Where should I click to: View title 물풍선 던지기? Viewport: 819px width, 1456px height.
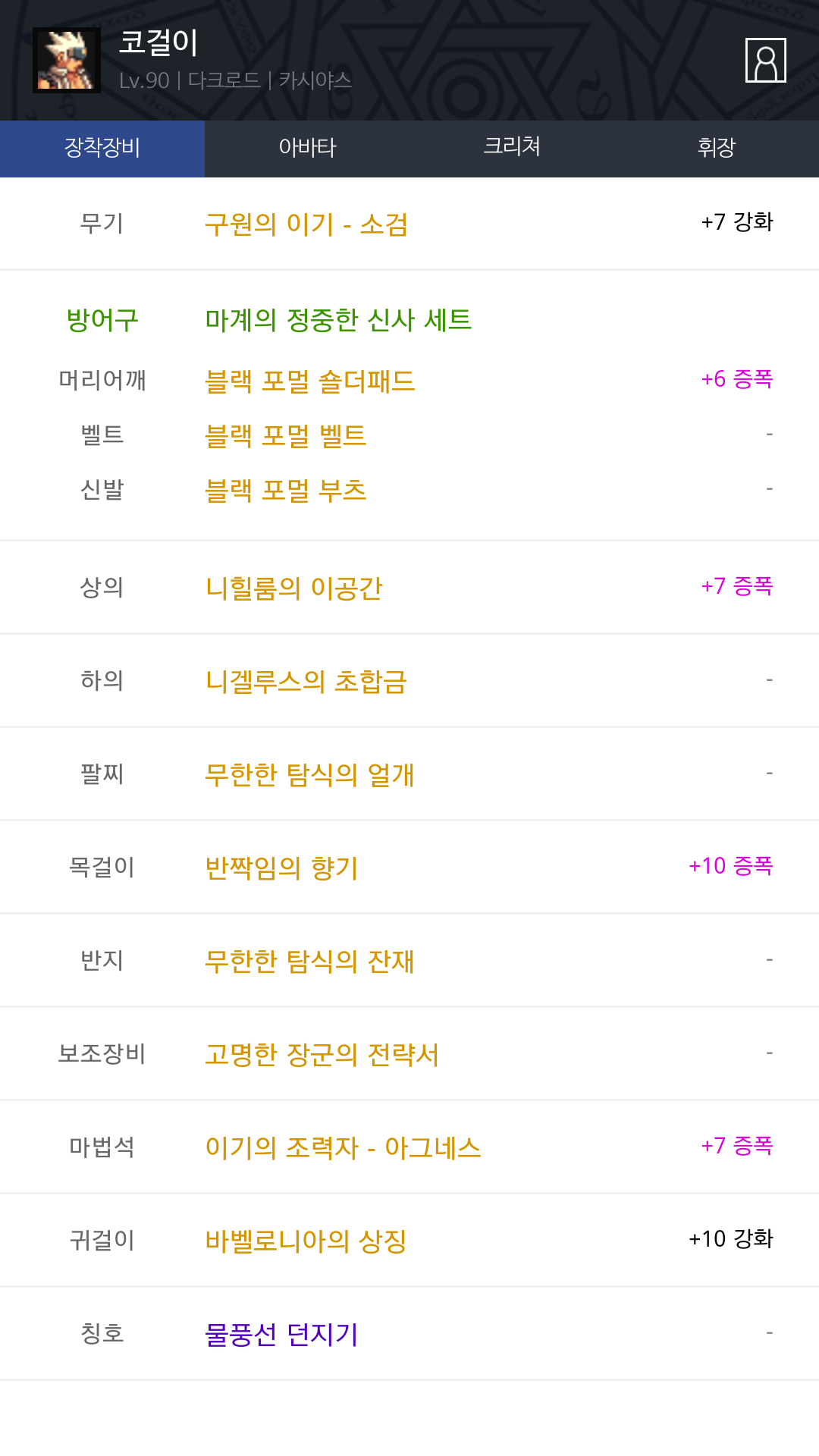point(282,1335)
